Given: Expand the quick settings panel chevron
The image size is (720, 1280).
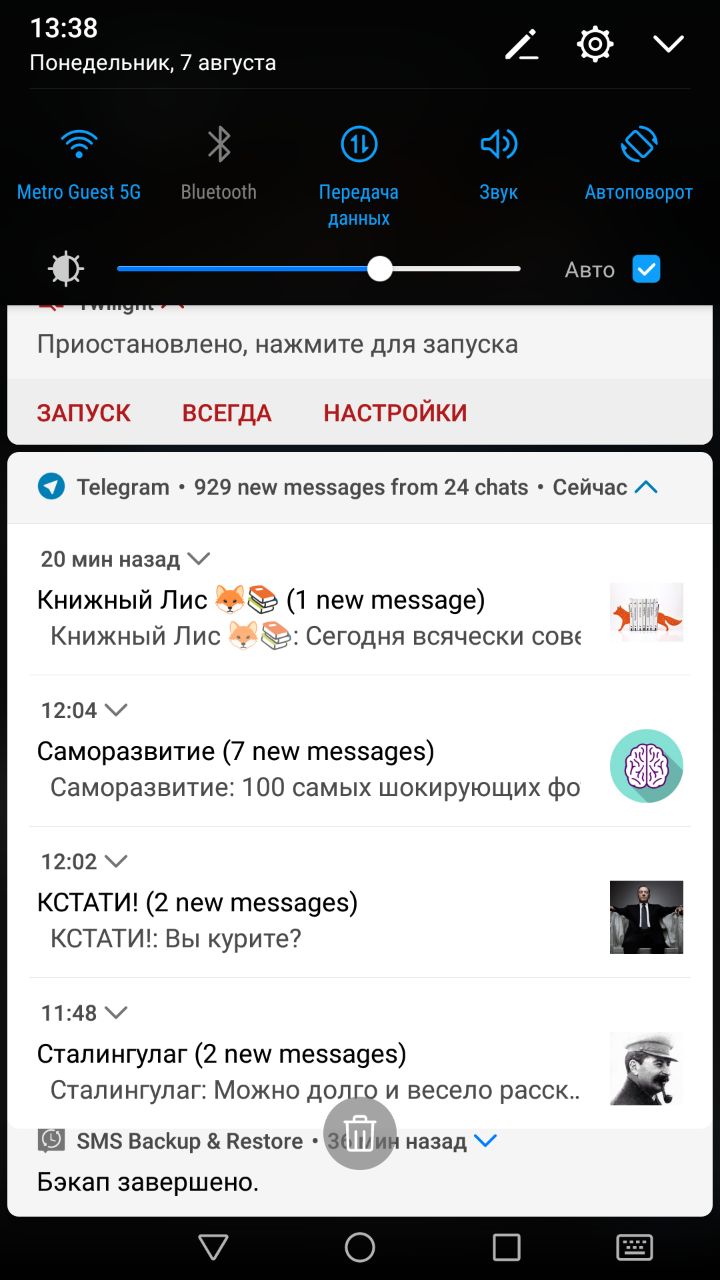Looking at the screenshot, I should [x=668, y=44].
